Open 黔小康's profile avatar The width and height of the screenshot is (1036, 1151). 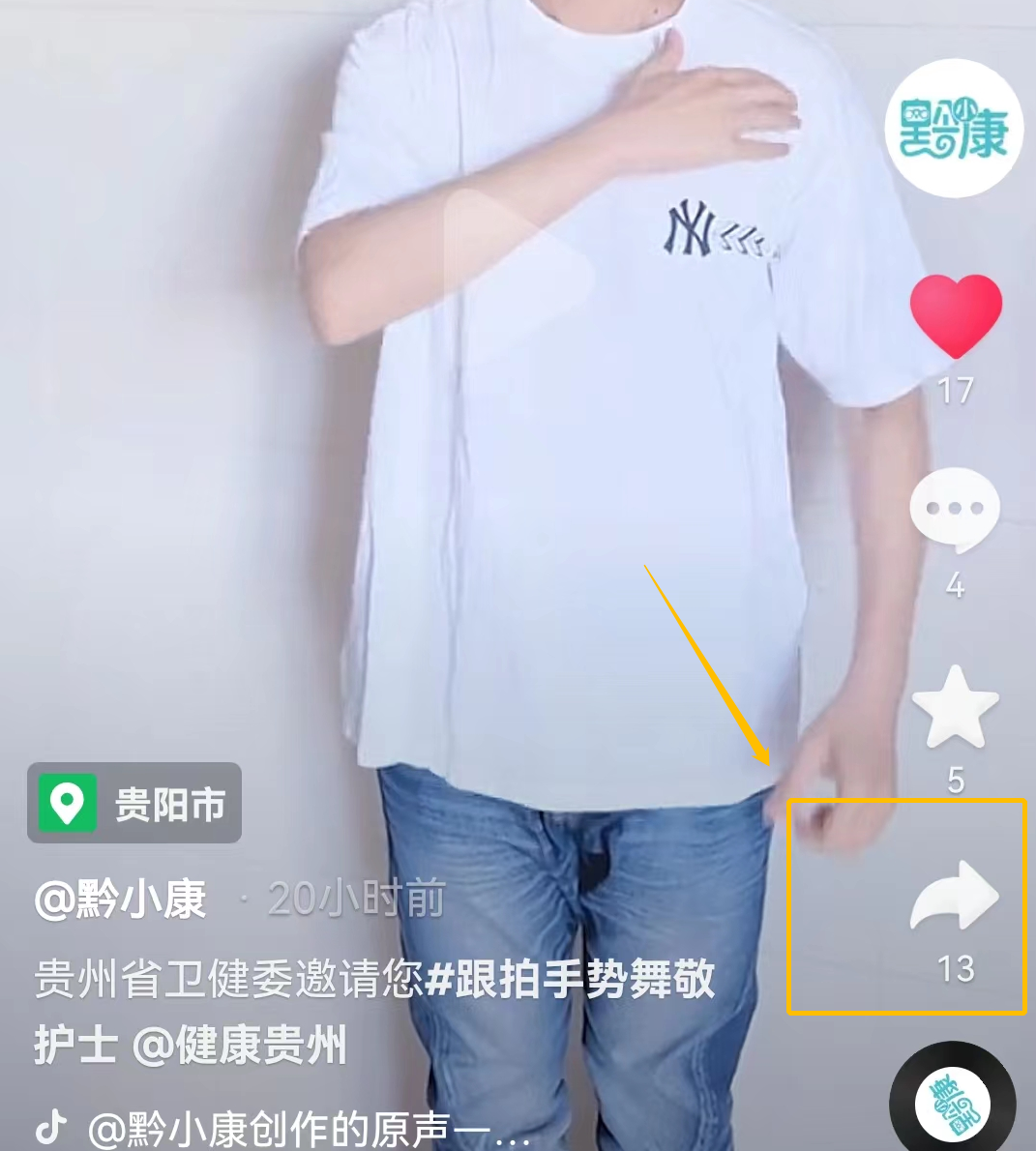pos(954,128)
